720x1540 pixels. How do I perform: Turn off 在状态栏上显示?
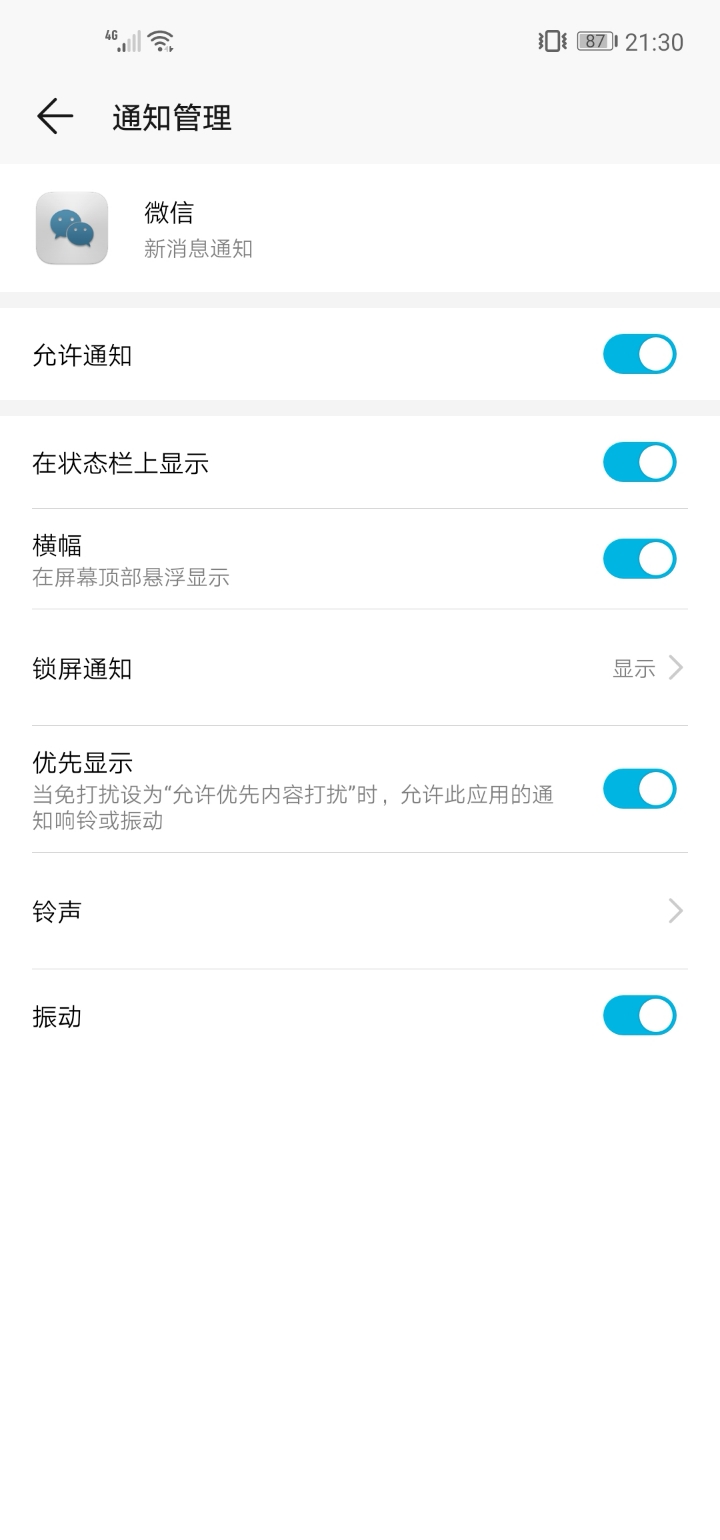639,462
